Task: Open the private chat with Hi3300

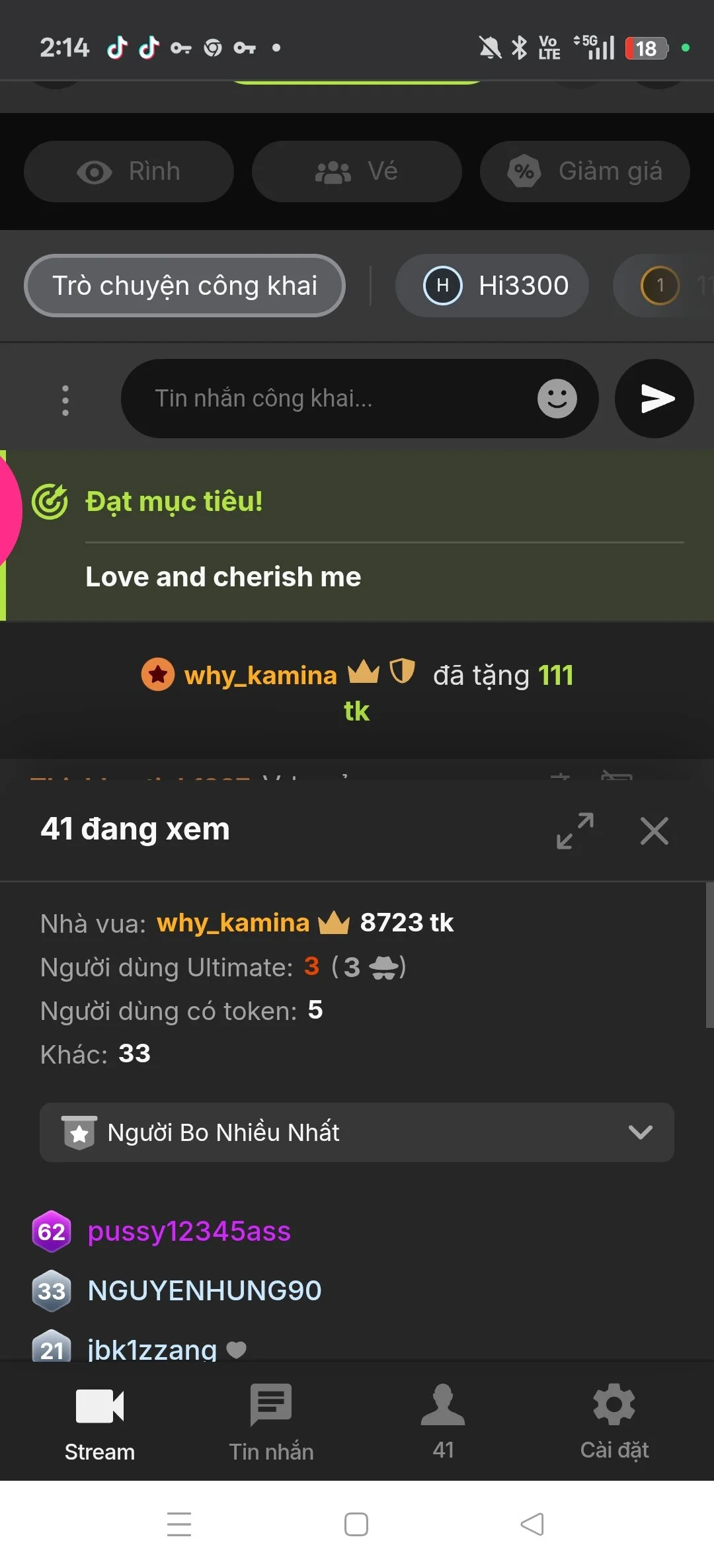Action: point(492,286)
